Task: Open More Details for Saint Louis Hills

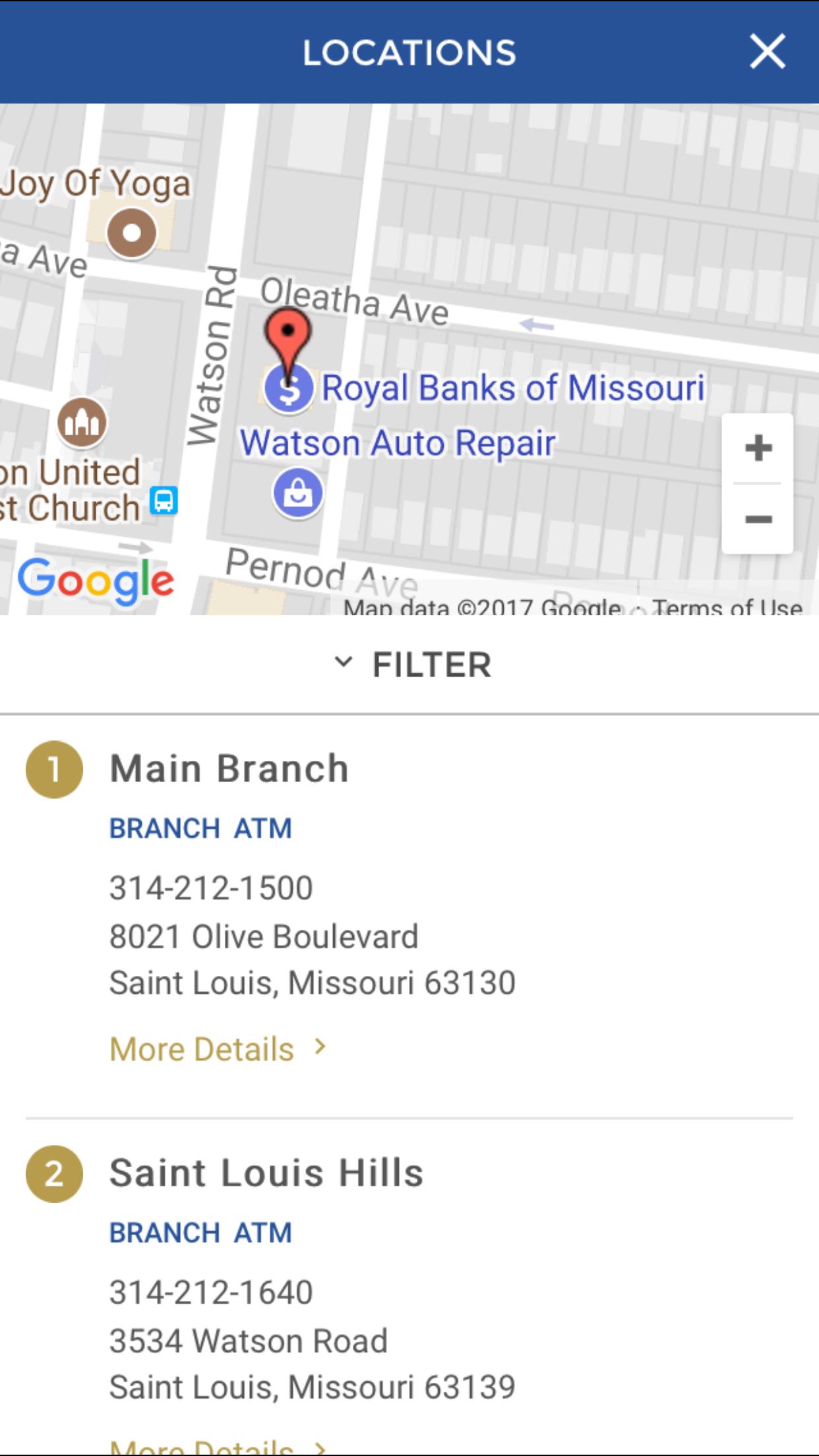Action: 218,1447
